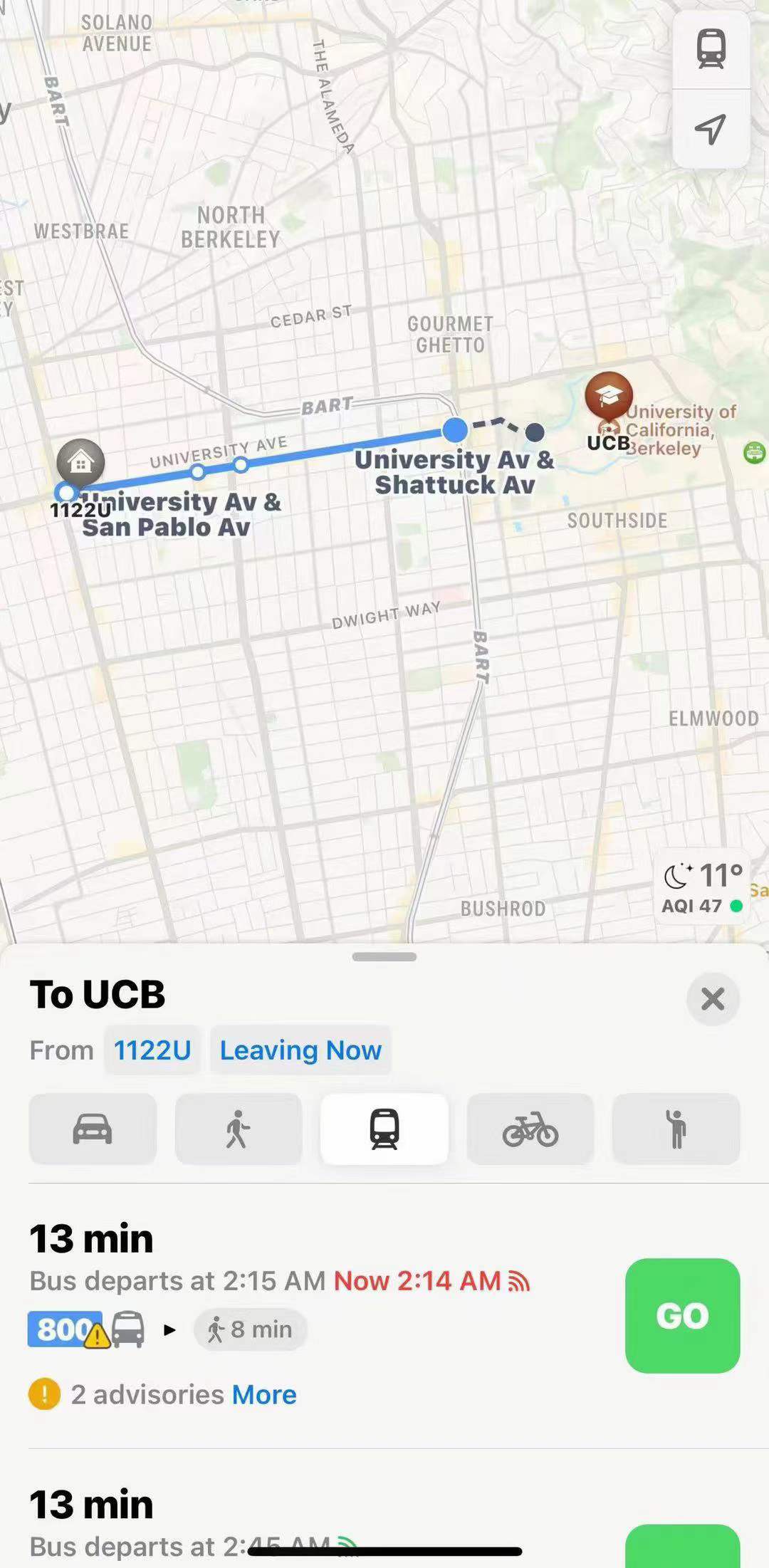Viewport: 769px width, 1568px height.
Task: Tap the 1122U home marker on map
Action: point(80,463)
